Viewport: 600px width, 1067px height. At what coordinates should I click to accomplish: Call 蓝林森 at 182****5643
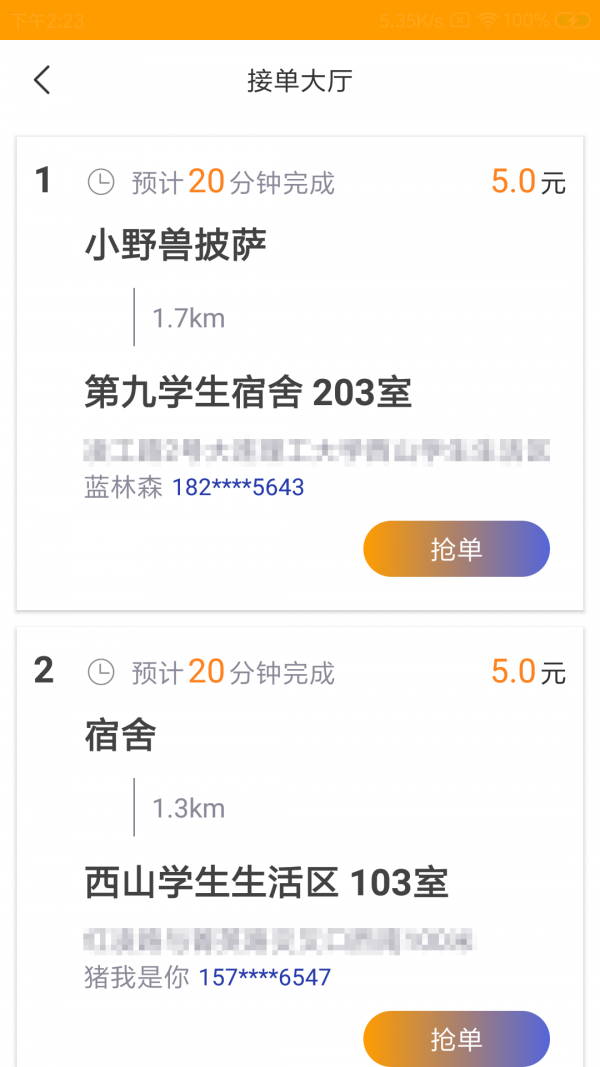click(x=238, y=488)
